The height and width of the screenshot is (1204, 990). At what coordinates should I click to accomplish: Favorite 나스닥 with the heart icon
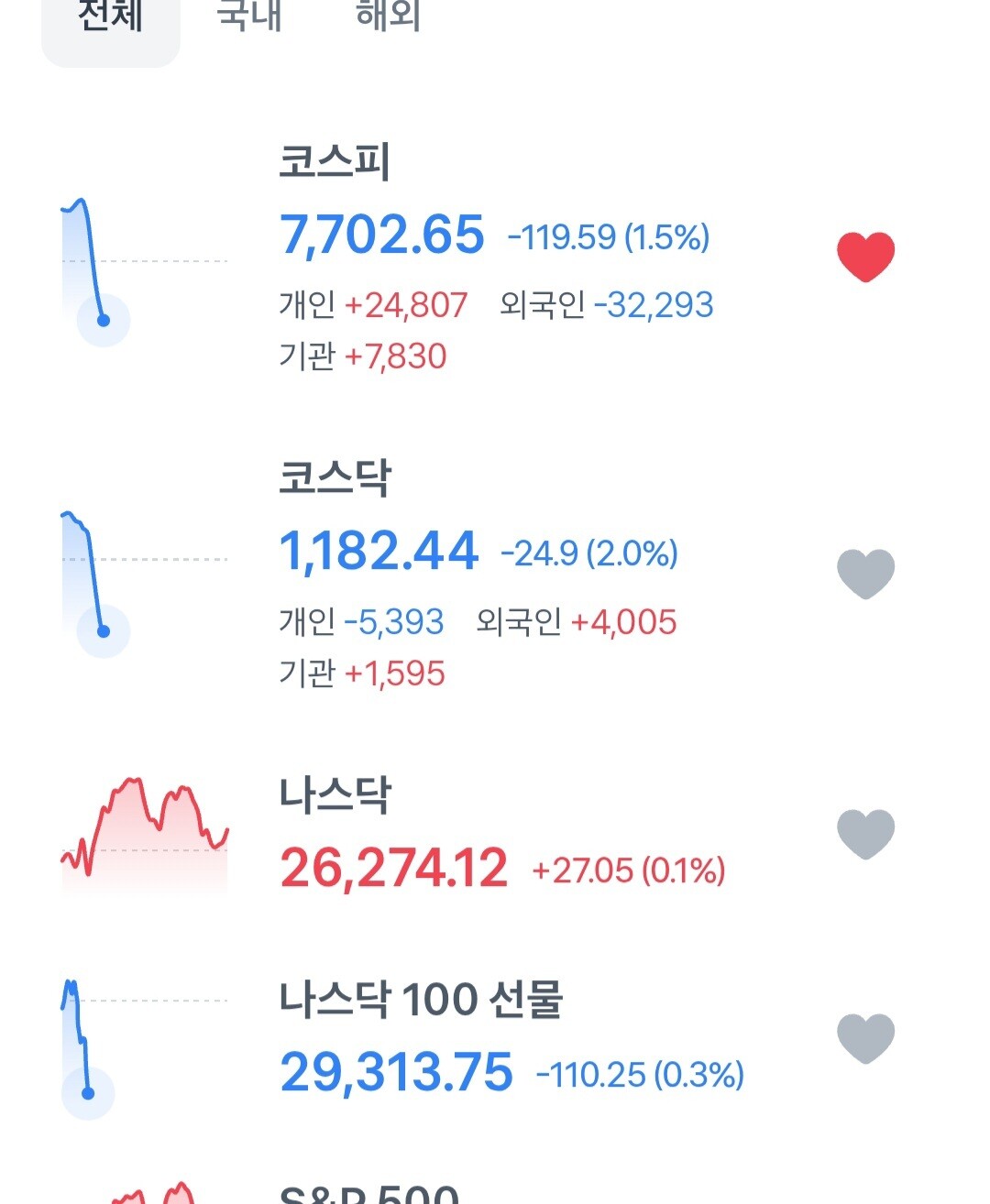865,834
